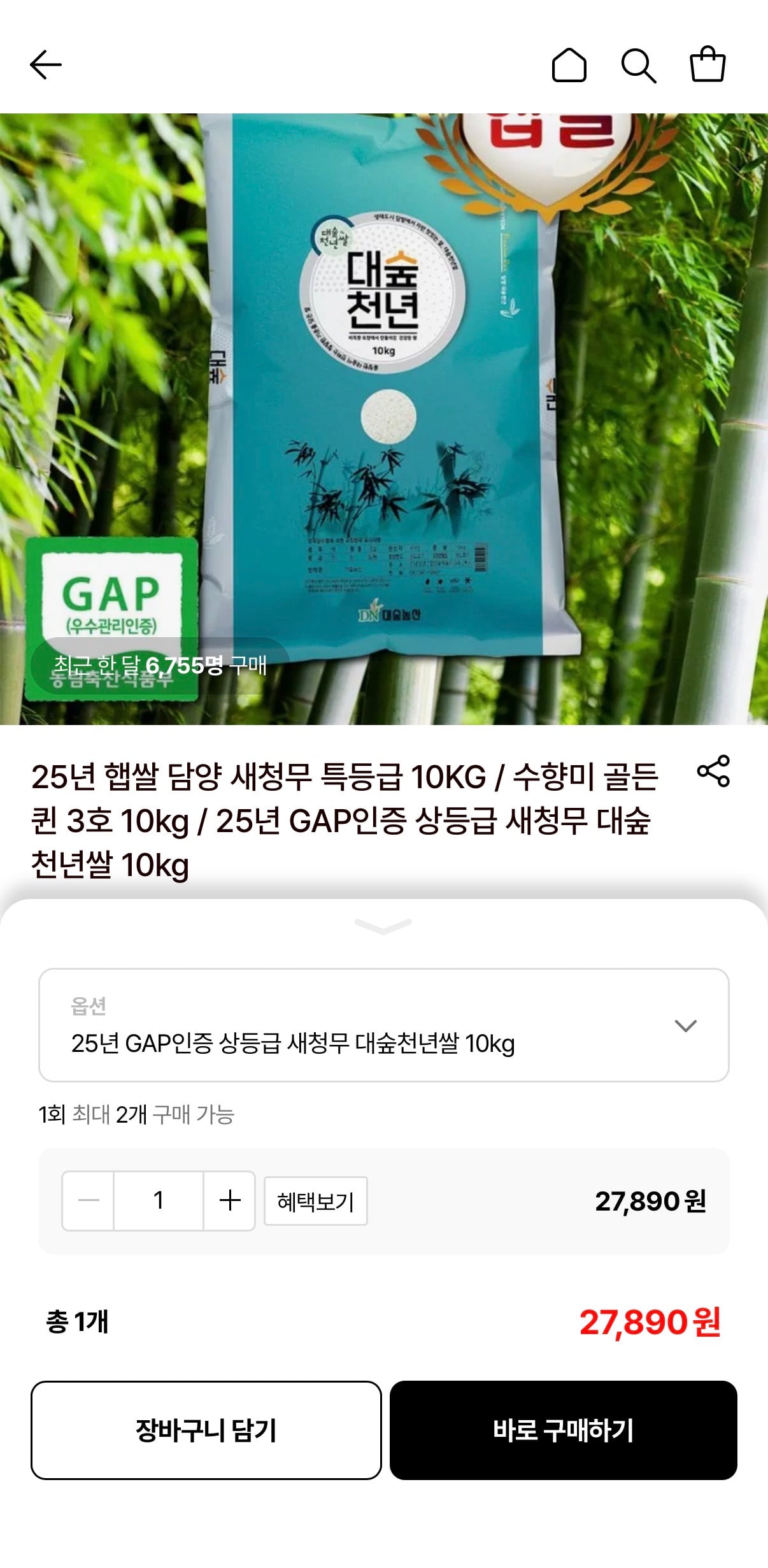Open the product image of 대숲천년 rice
Viewport: 768px width, 1568px height.
pos(384,419)
